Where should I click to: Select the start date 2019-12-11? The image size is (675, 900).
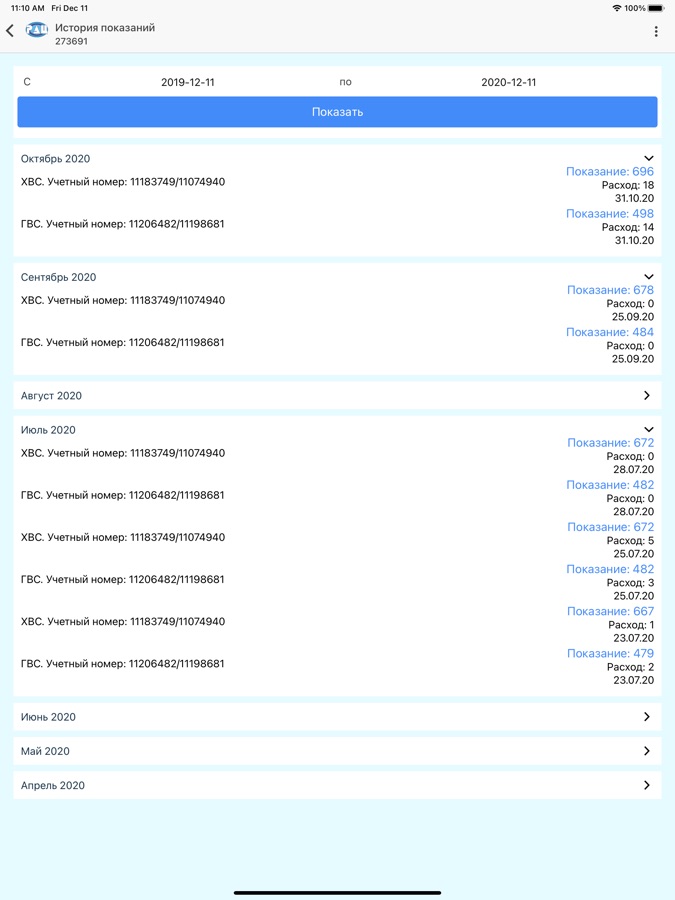(x=188, y=82)
